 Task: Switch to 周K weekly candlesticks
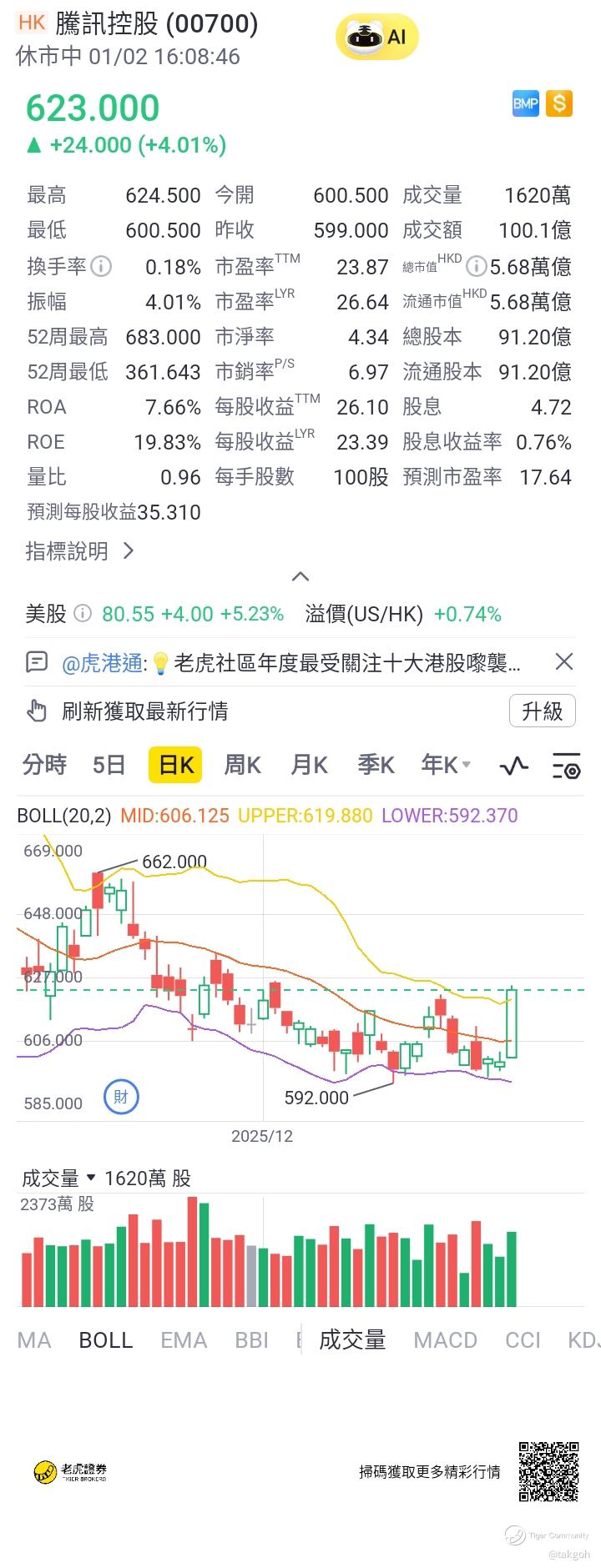point(242,765)
